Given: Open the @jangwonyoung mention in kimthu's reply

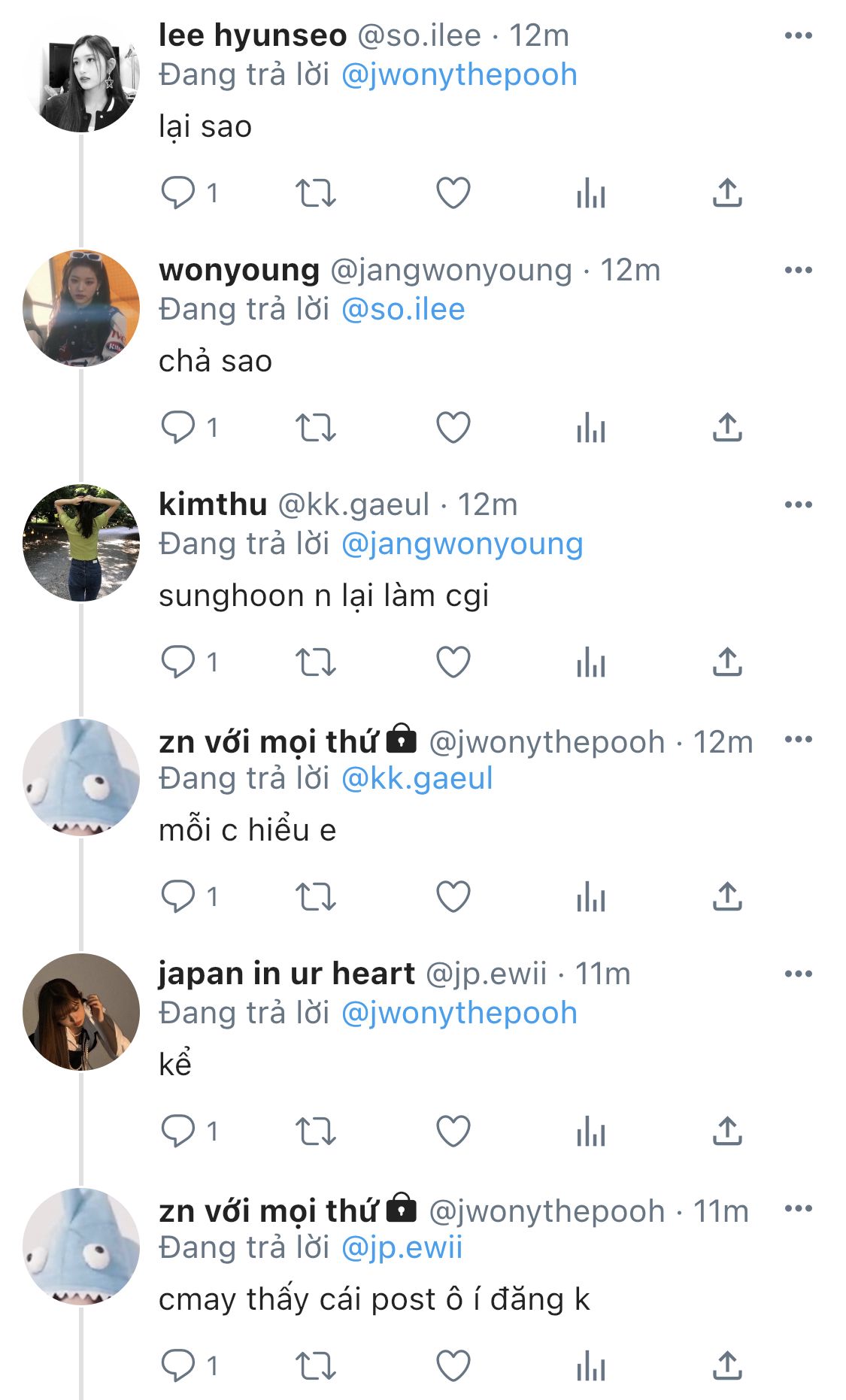Looking at the screenshot, I should [462, 544].
